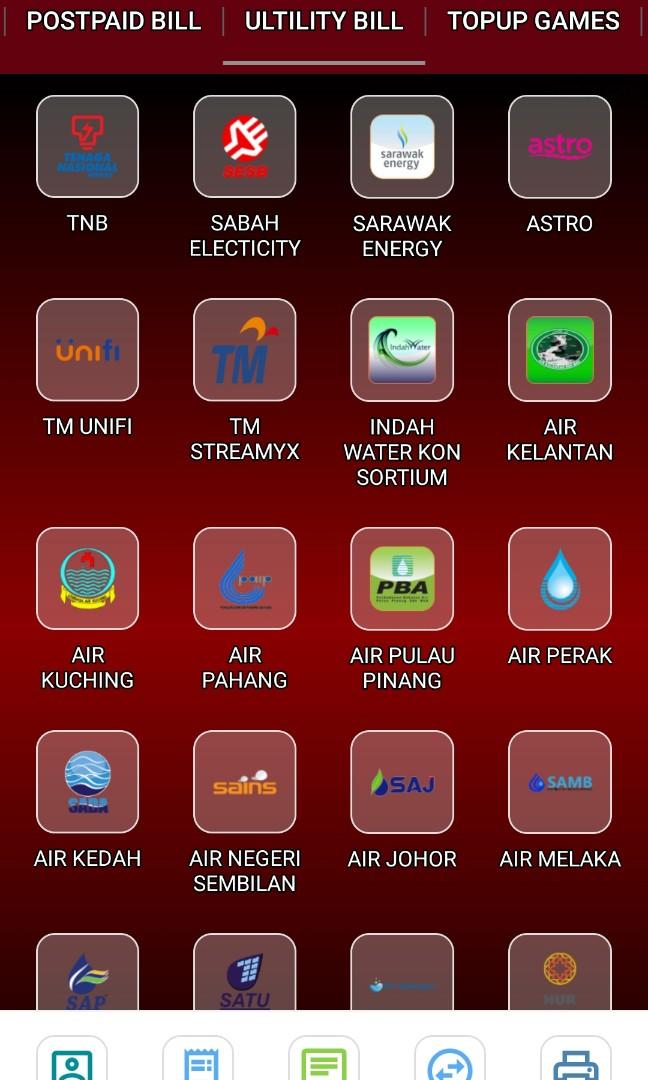Select TM Unifi biller
Image resolution: width=648 pixels, height=1080 pixels.
coord(87,350)
